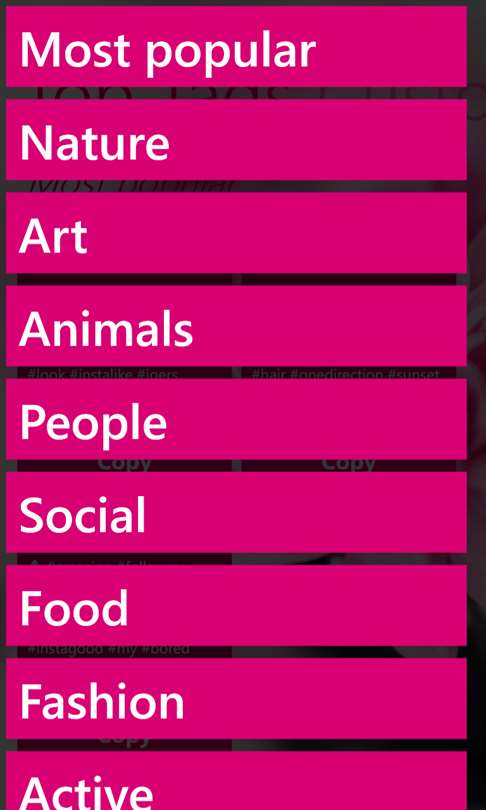Select People from the list

point(236,419)
